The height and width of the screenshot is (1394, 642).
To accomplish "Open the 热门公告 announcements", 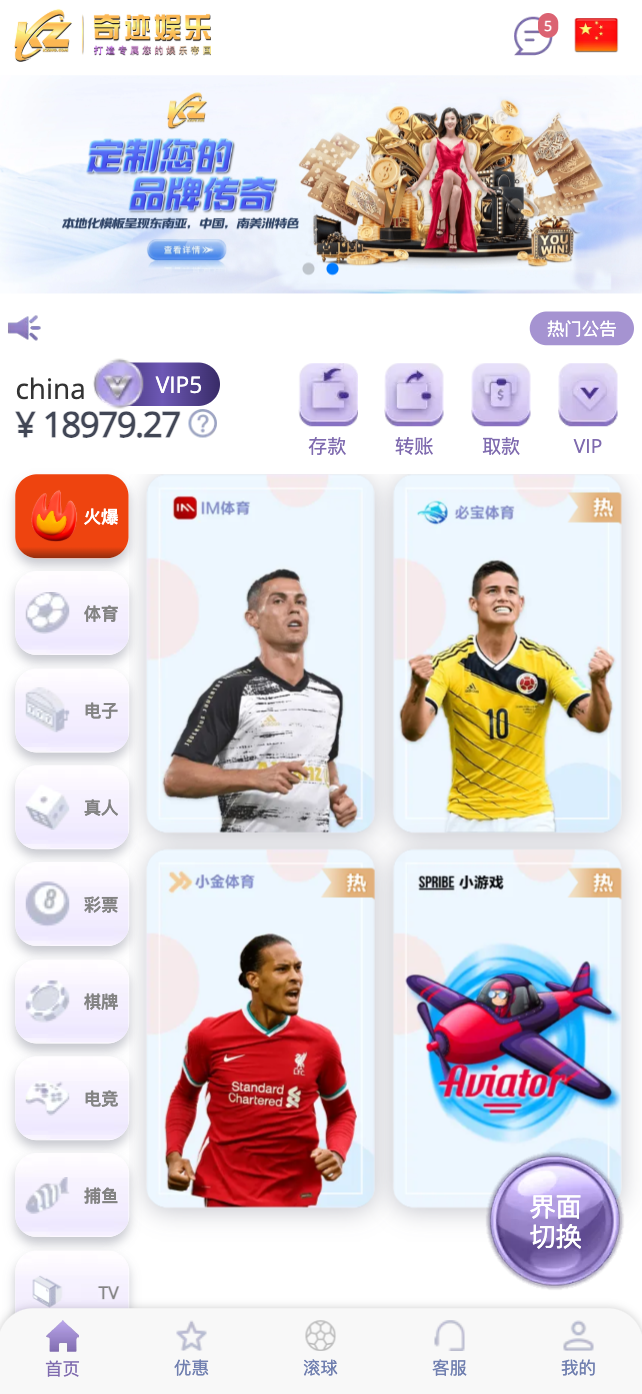I will click(x=581, y=329).
